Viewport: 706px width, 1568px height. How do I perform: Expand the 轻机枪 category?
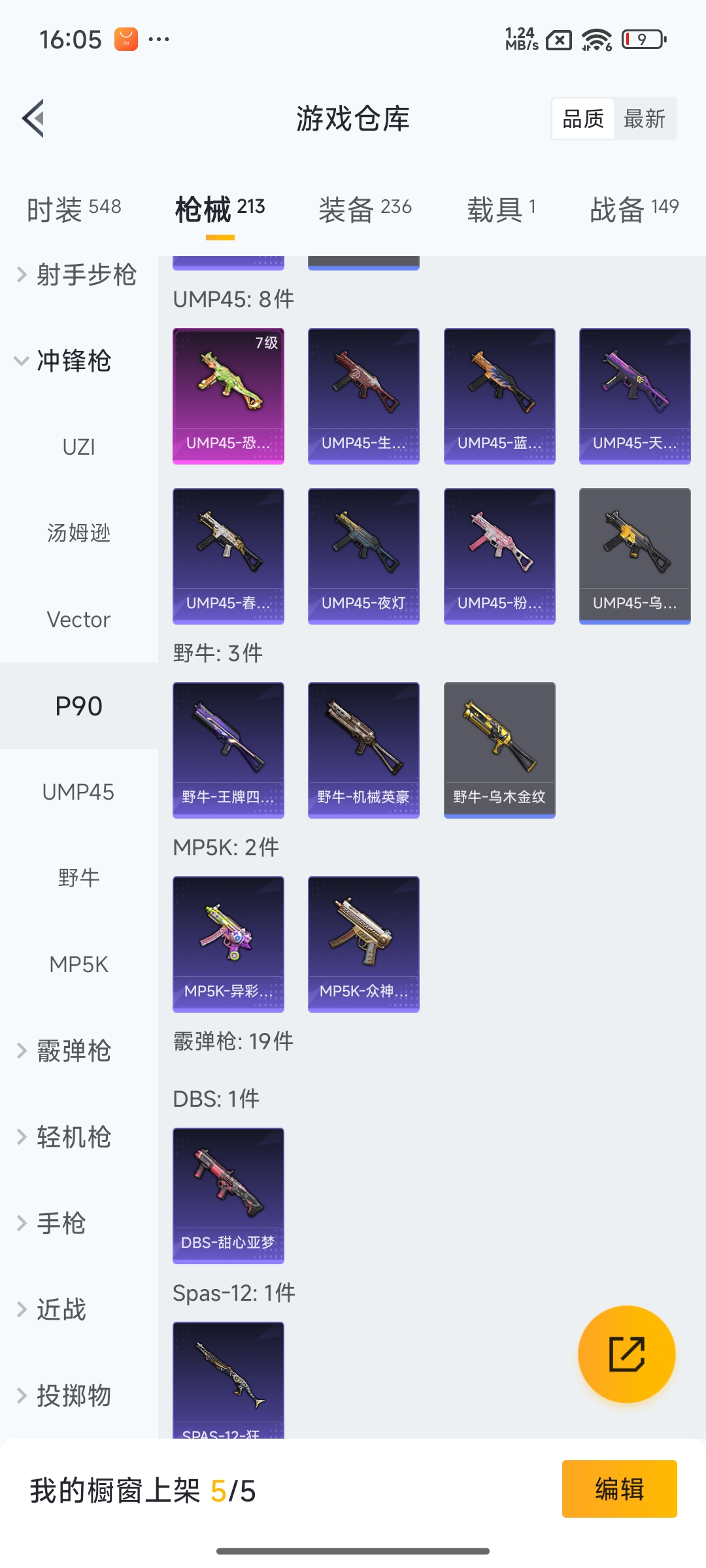(x=65, y=1137)
